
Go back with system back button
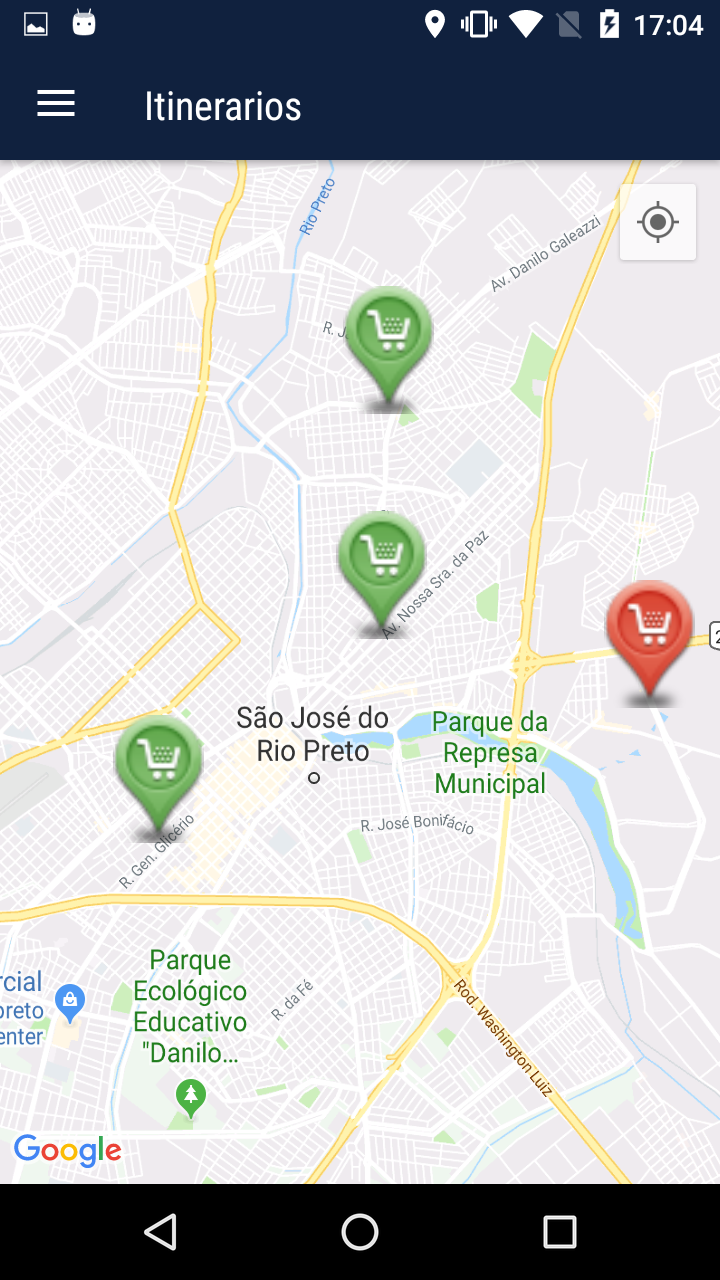tap(160, 1232)
